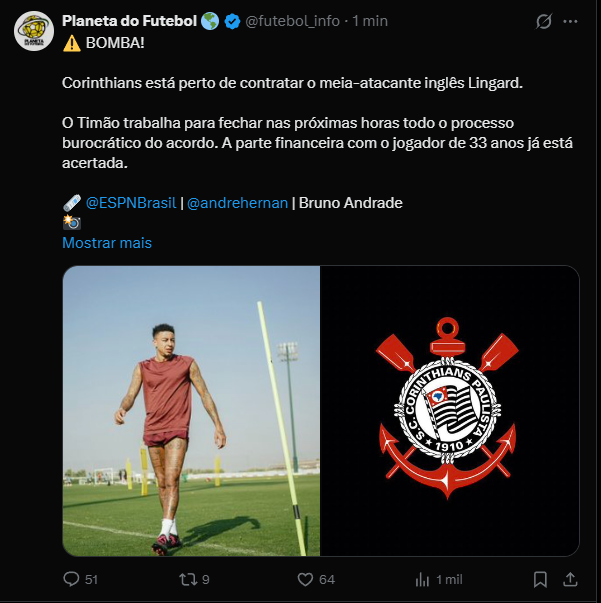Visit the @andrehernan mention
This screenshot has width=601, height=603.
click(x=237, y=202)
